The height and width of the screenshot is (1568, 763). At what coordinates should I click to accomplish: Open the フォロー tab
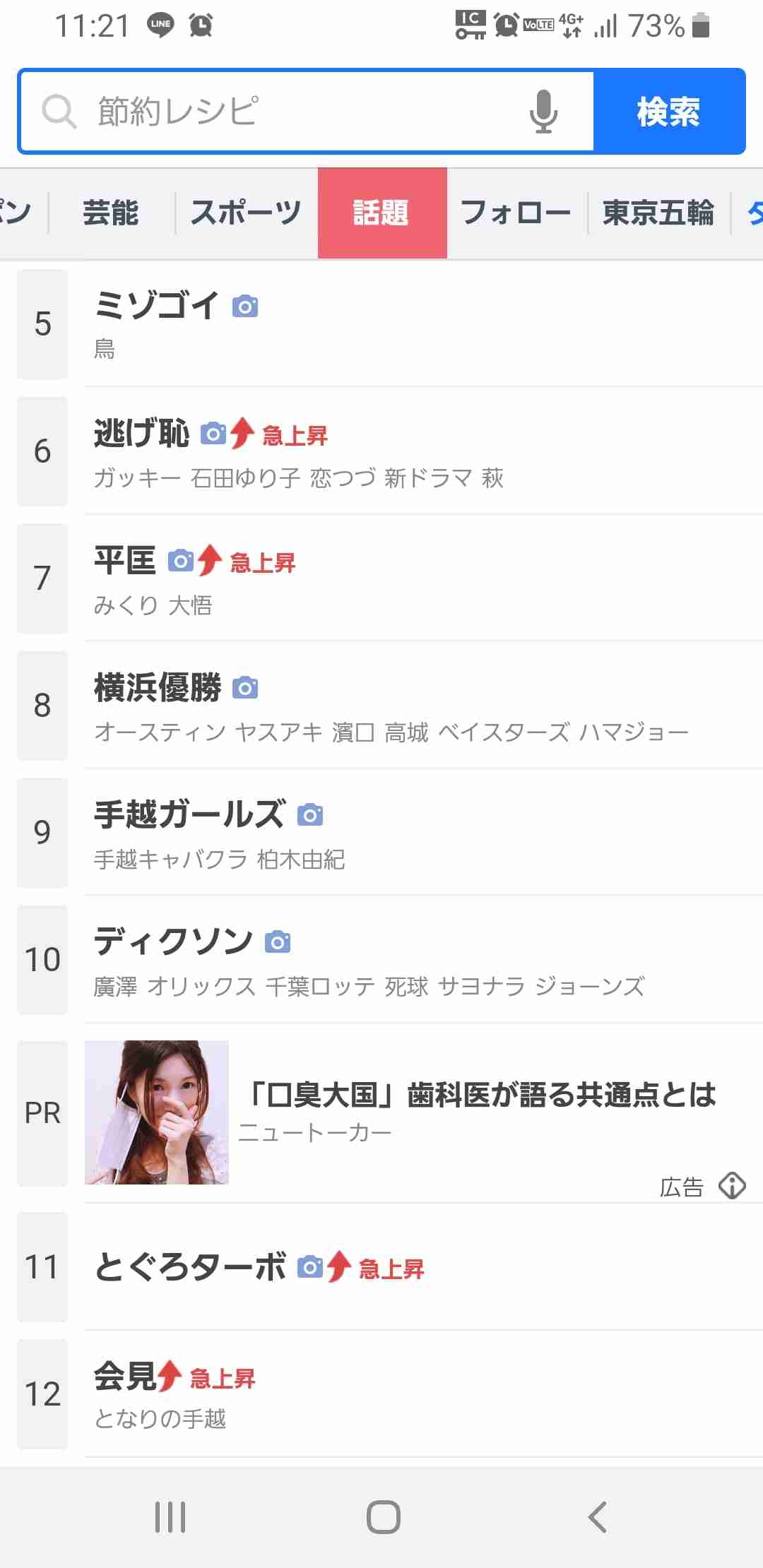(516, 213)
